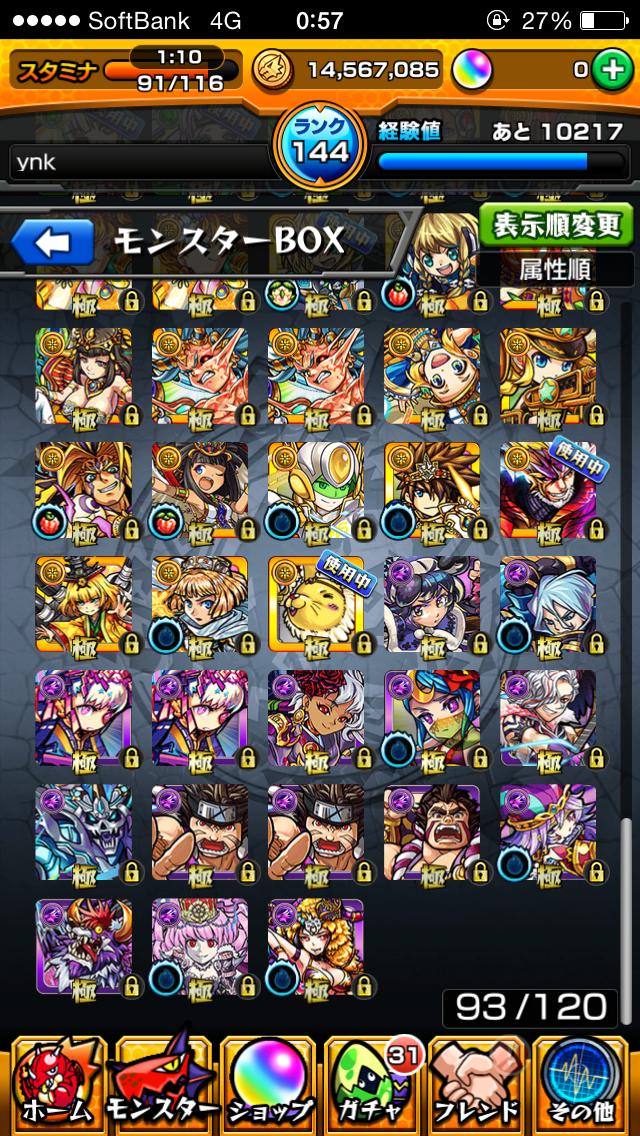Open the sumo-like shouting man monster

(431, 833)
